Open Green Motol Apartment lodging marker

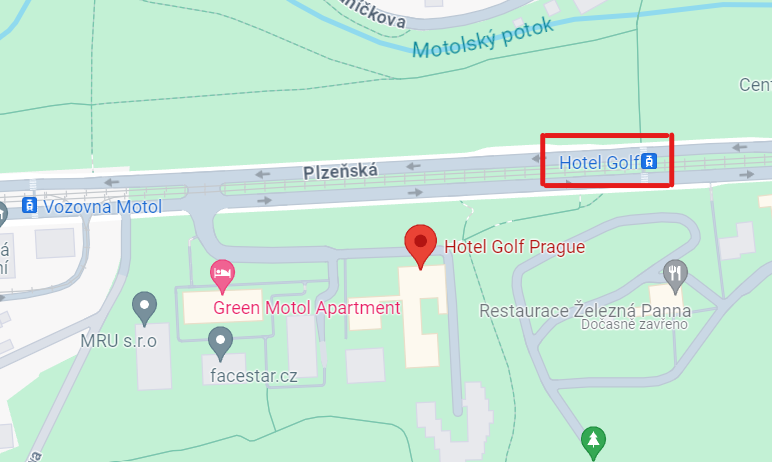tap(222, 273)
